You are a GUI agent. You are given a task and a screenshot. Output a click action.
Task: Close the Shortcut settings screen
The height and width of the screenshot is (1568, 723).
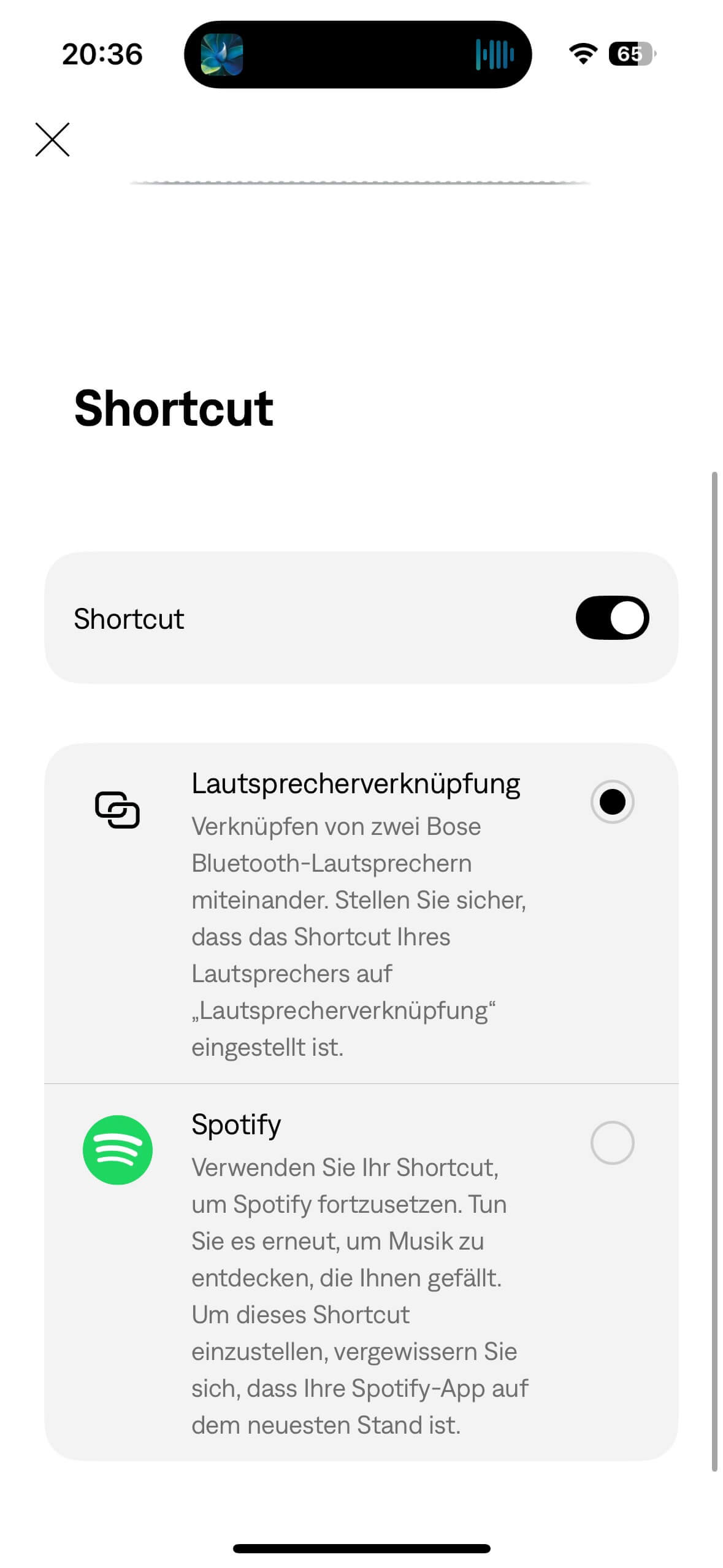coord(53,140)
